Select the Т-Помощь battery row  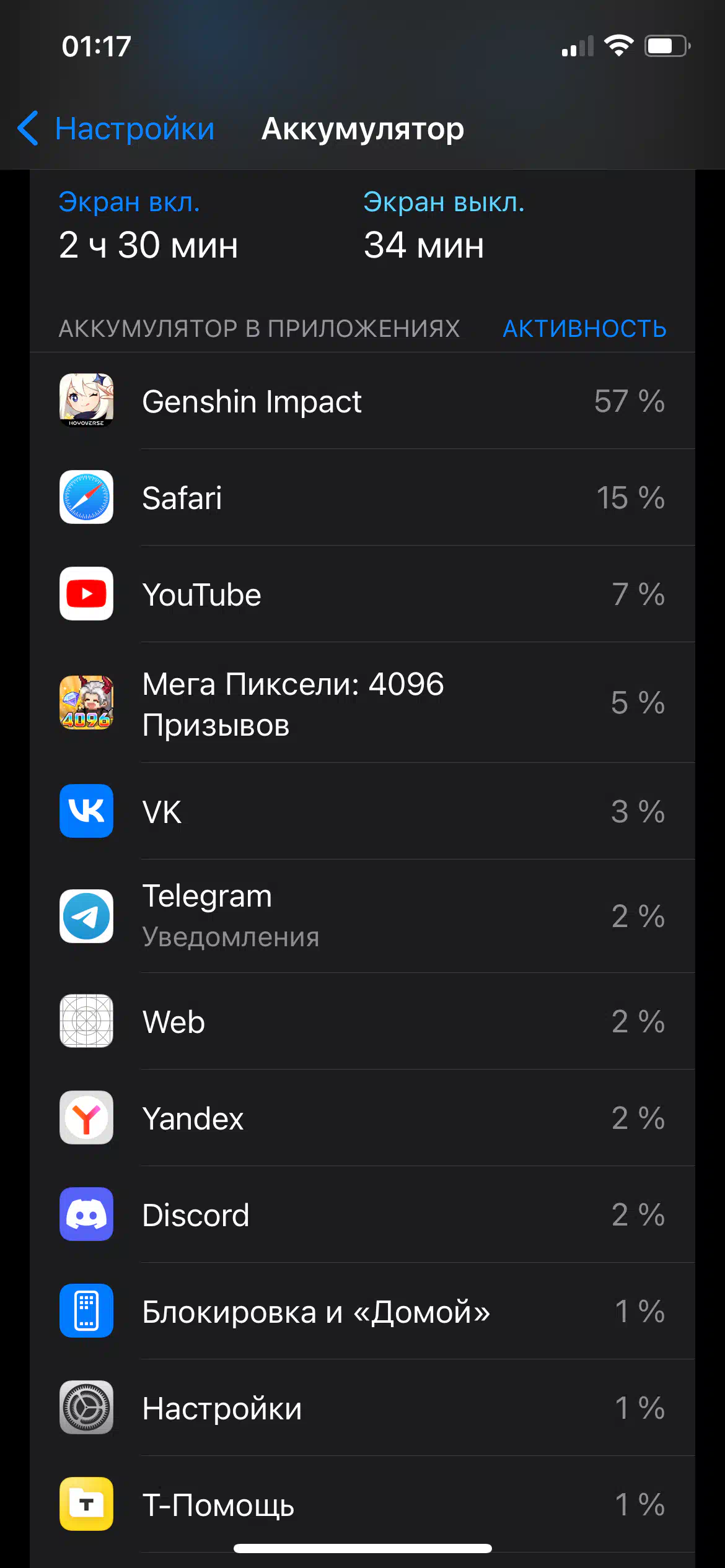[x=362, y=1505]
